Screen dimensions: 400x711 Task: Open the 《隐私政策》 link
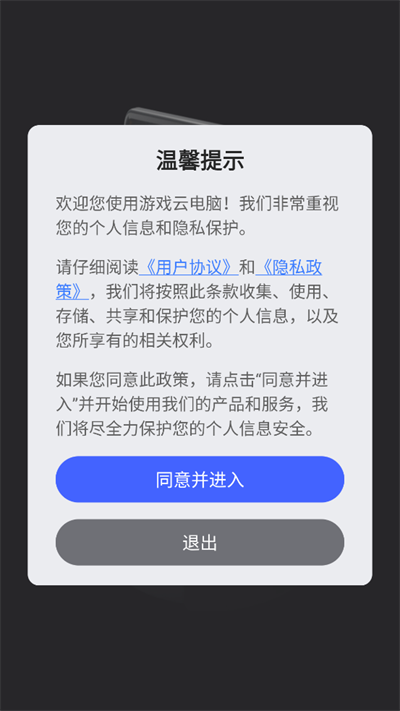(288, 268)
